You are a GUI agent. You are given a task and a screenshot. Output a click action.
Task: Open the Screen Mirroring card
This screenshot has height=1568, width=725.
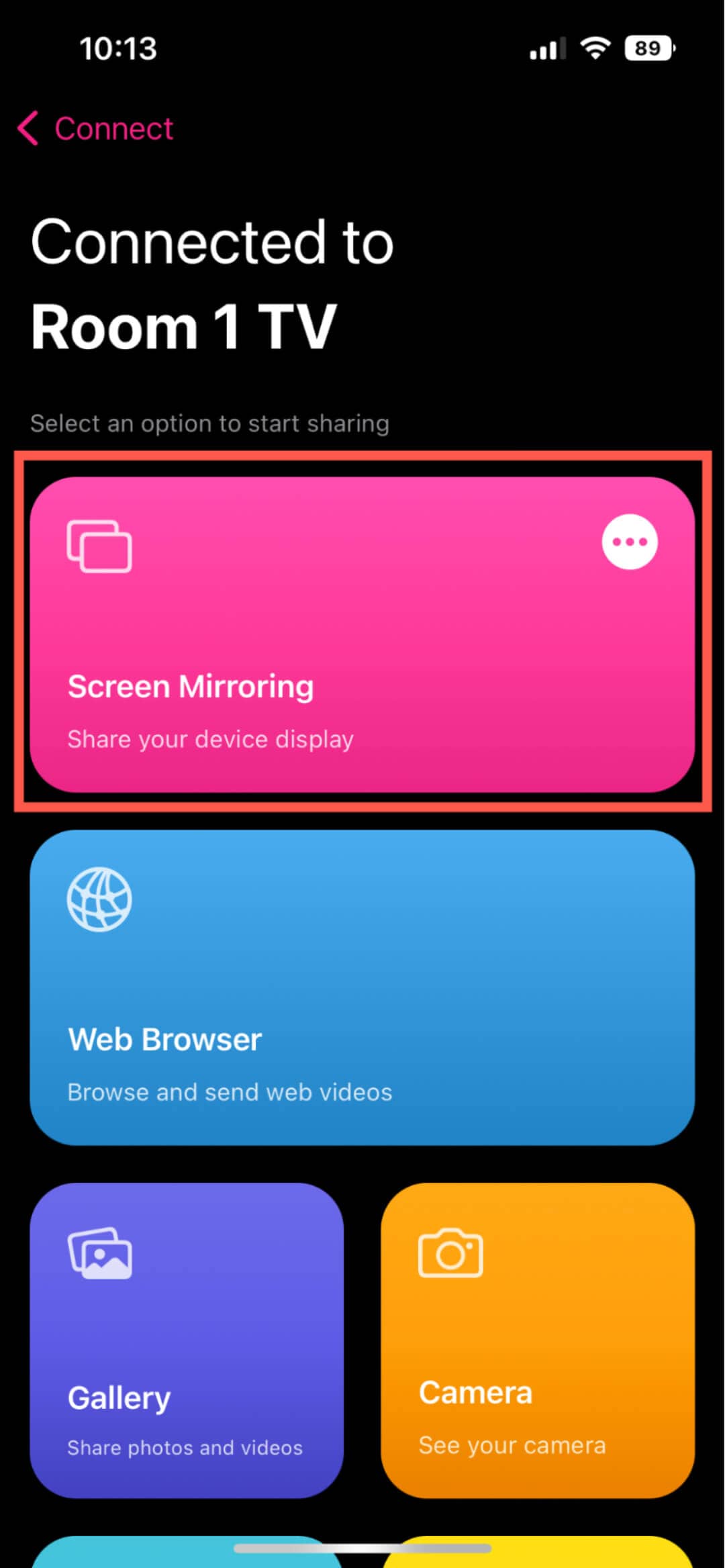tap(362, 634)
